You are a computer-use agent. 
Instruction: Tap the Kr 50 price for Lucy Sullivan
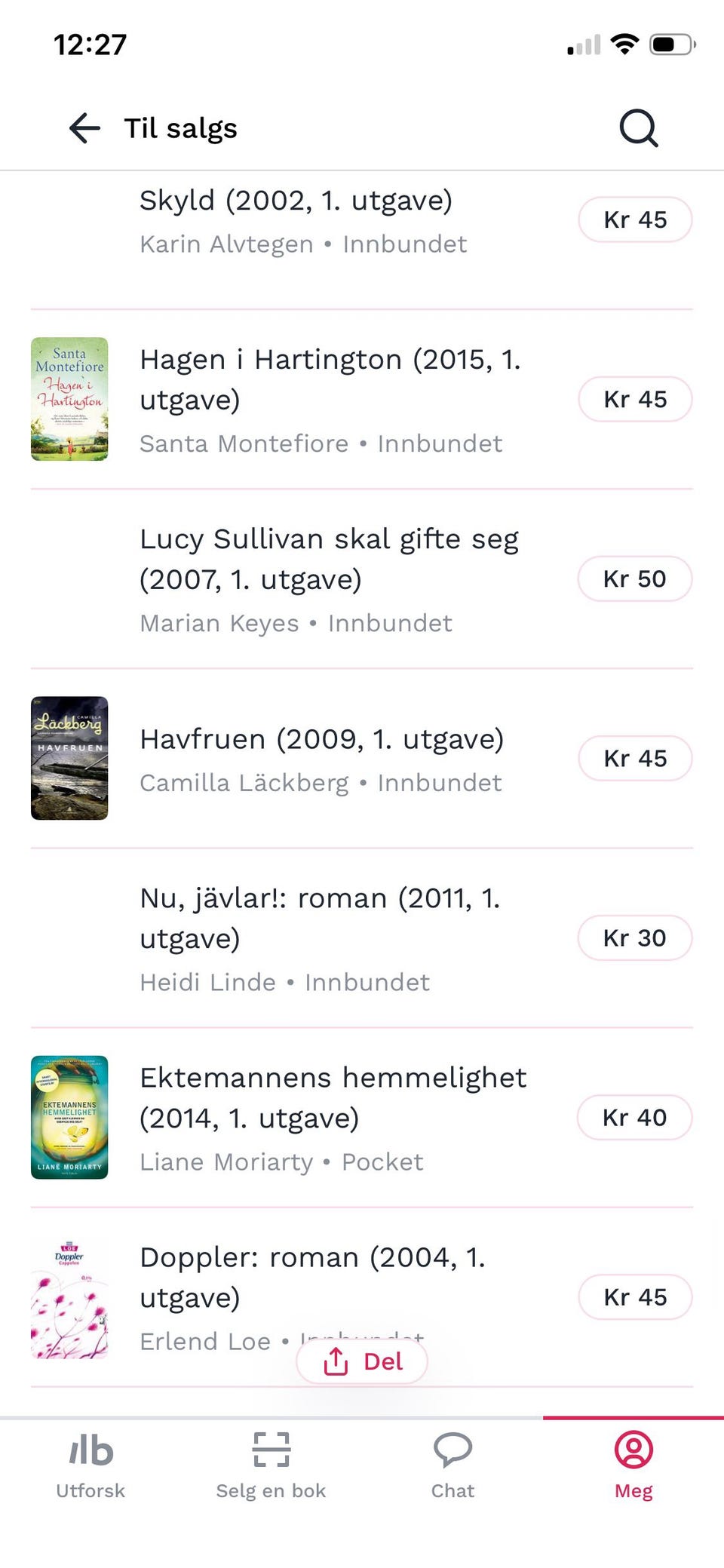pyautogui.click(x=635, y=578)
